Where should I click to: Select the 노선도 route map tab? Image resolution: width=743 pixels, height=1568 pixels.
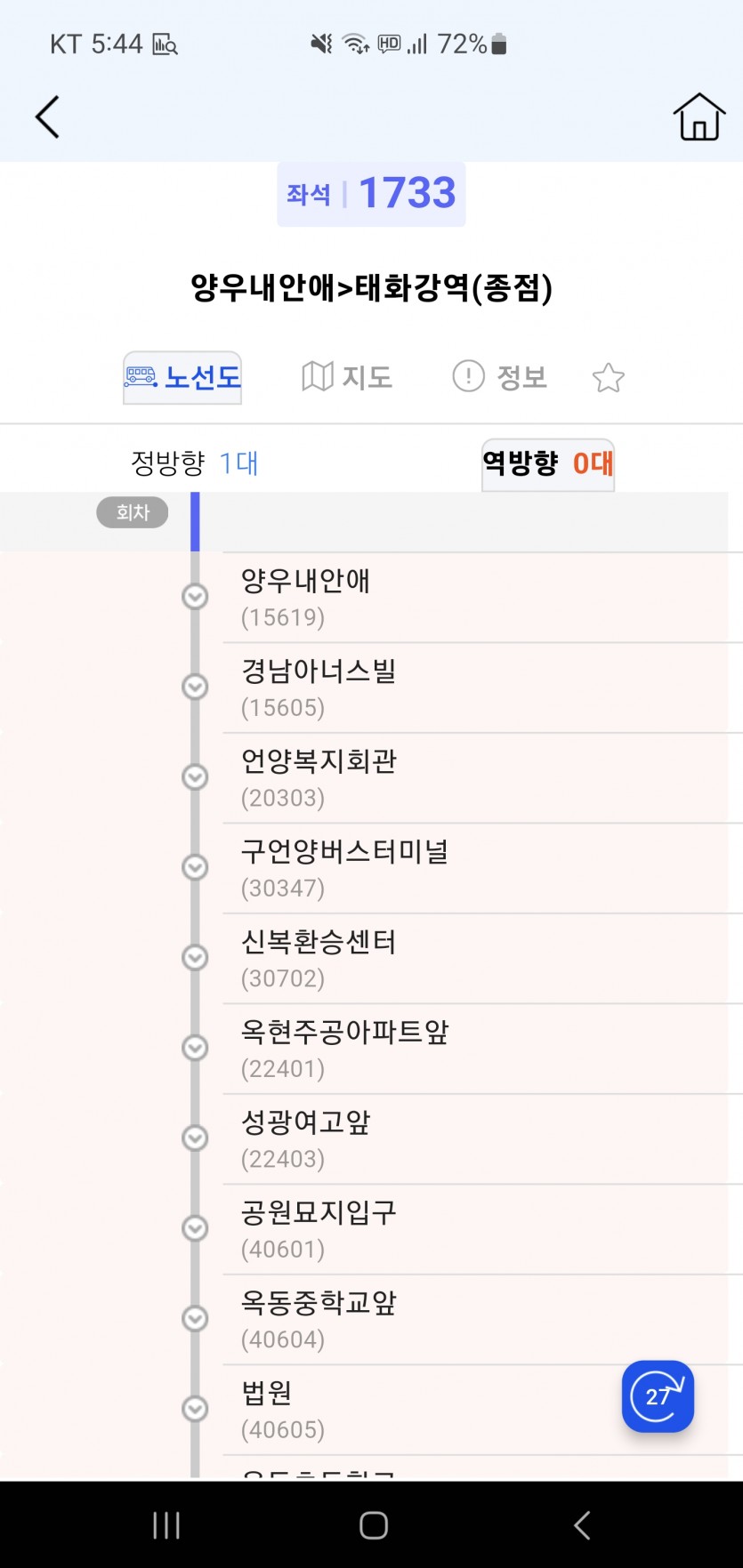(x=182, y=378)
